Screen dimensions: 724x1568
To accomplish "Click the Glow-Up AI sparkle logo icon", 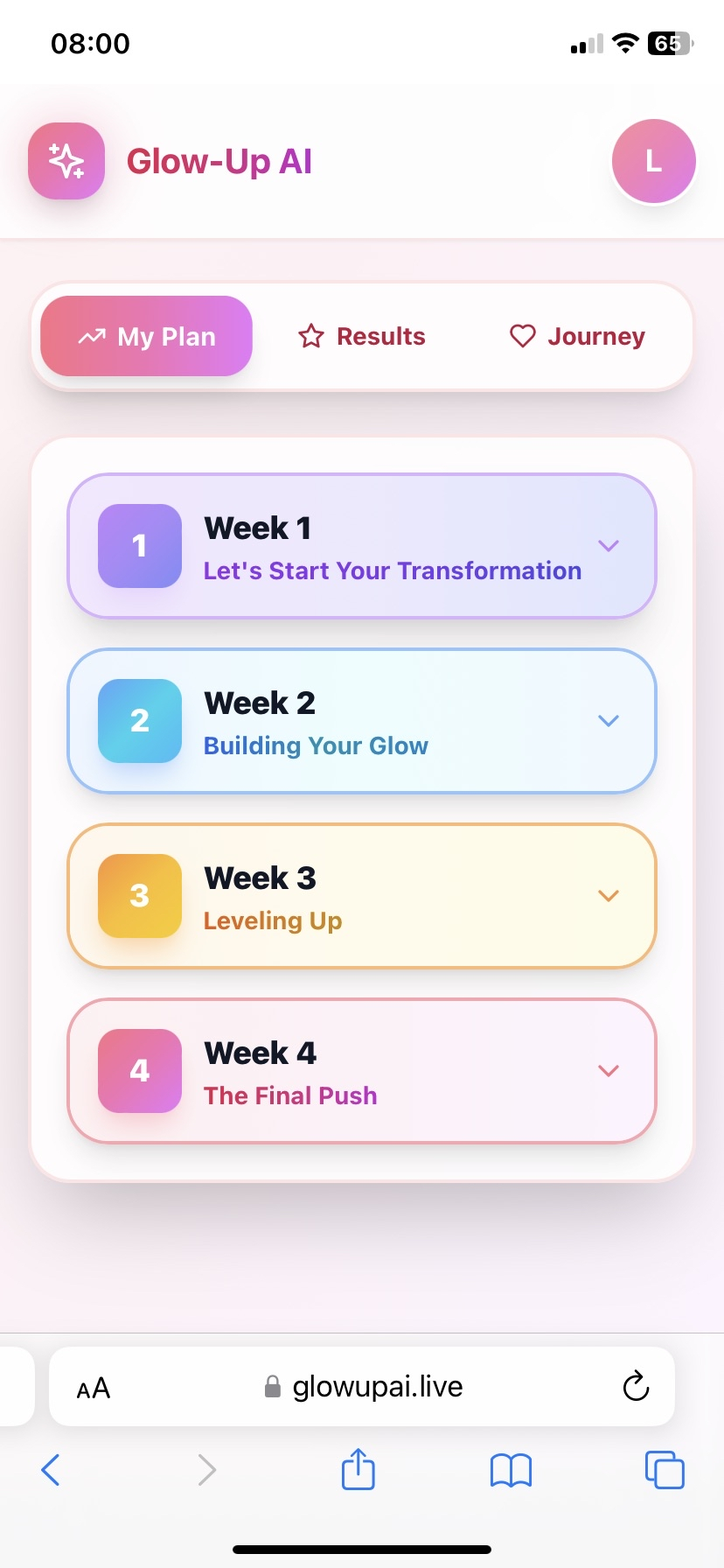I will [x=66, y=161].
